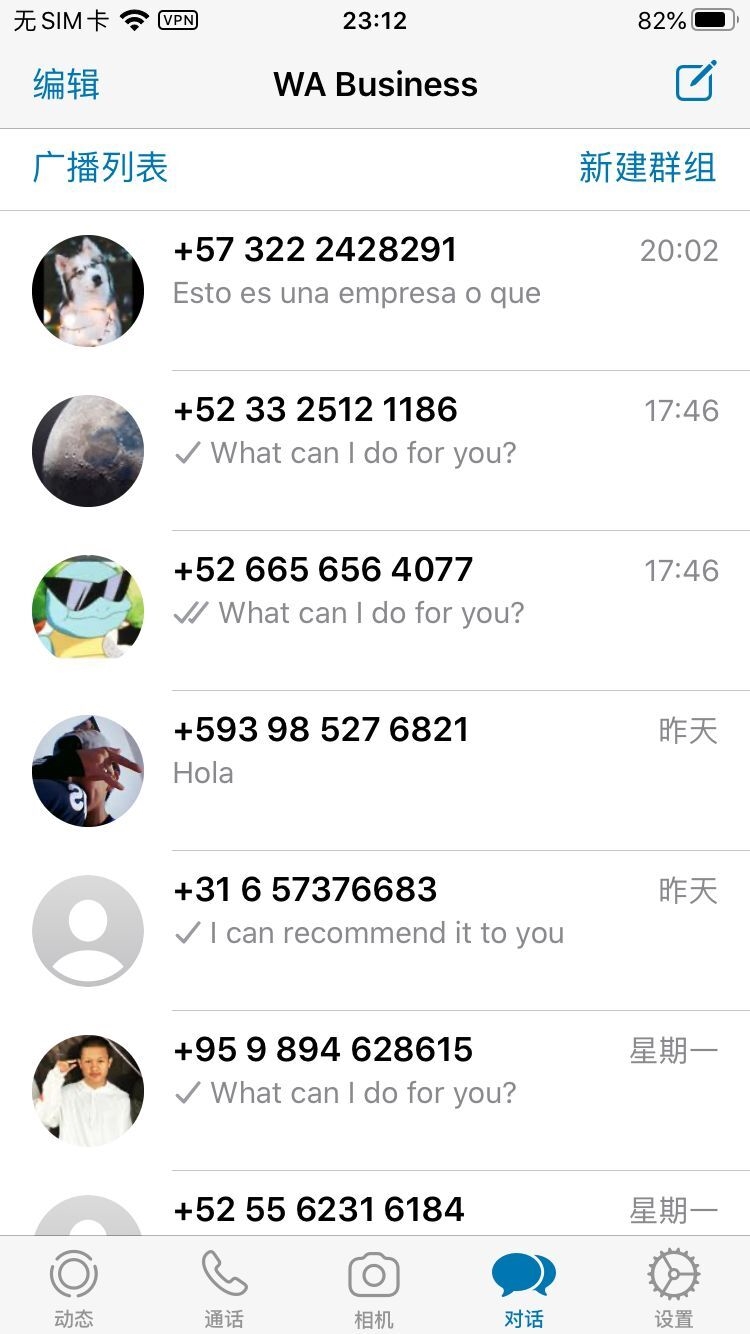The height and width of the screenshot is (1334, 750).
Task: Go to the 设置 settings tab
Action: [673, 1288]
